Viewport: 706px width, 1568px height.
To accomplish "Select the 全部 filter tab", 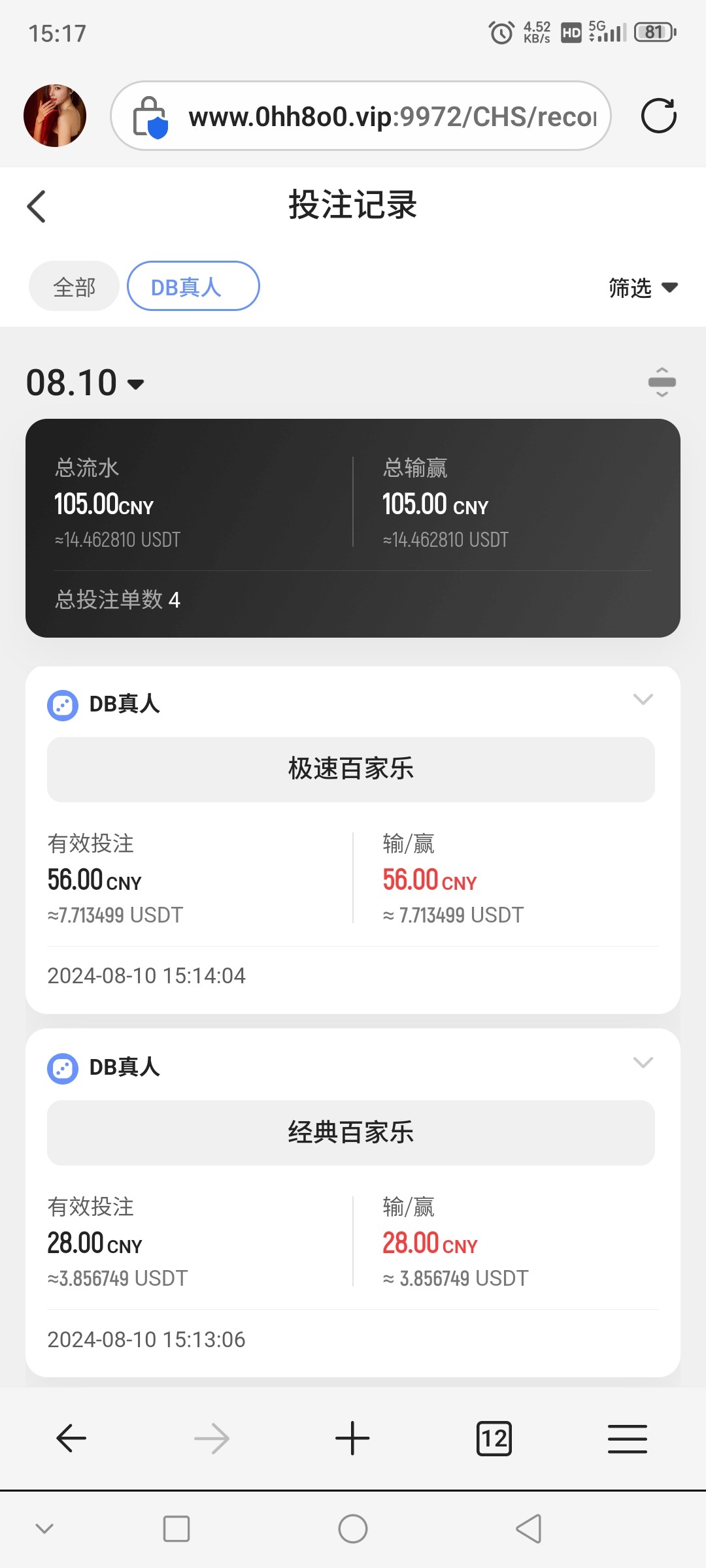I will [74, 286].
